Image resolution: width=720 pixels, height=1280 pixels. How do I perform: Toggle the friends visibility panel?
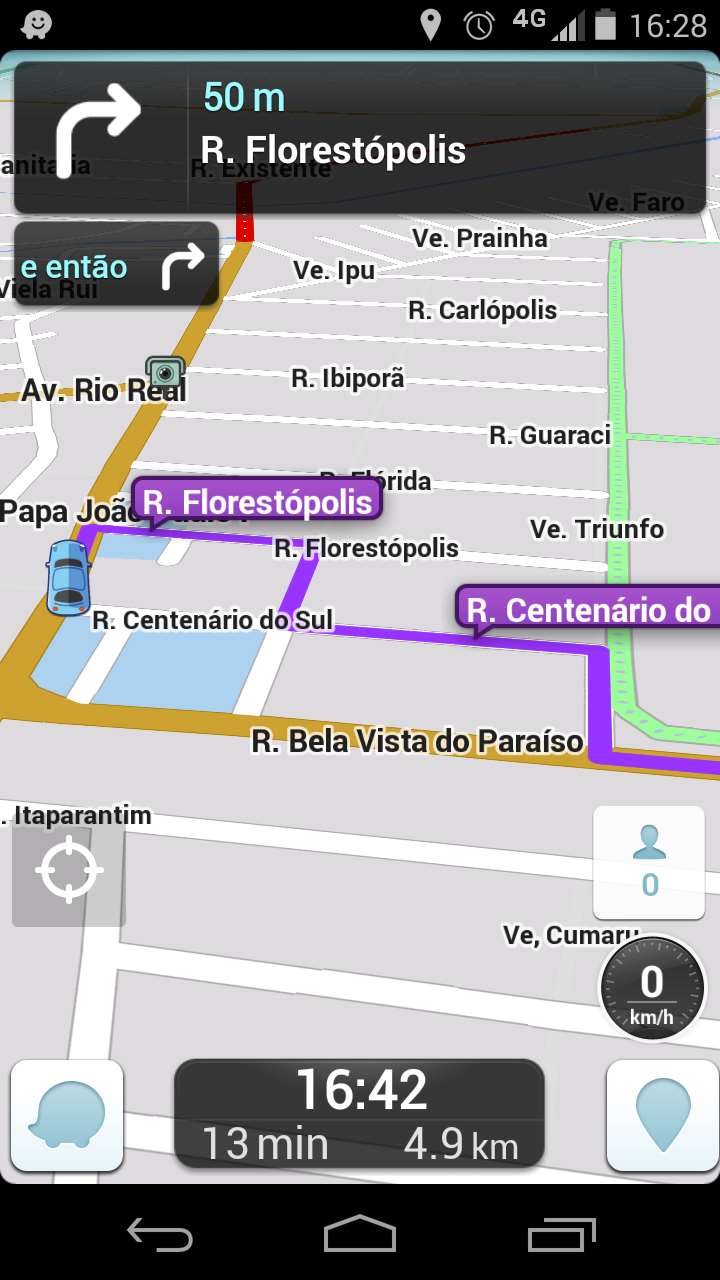tap(648, 862)
